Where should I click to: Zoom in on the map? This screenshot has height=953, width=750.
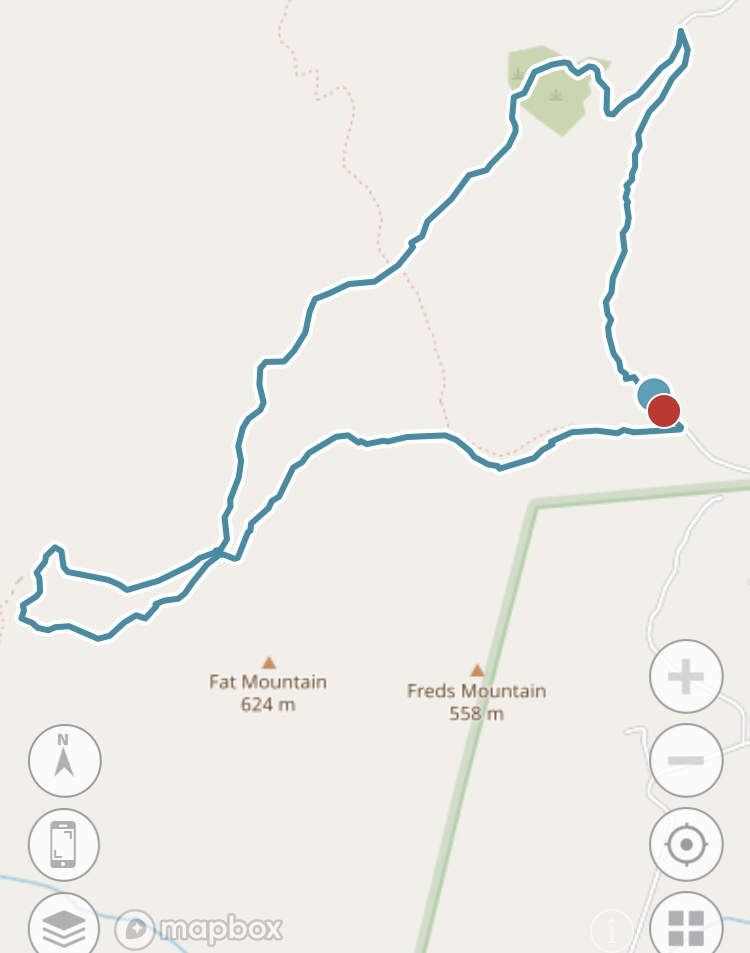pos(686,677)
